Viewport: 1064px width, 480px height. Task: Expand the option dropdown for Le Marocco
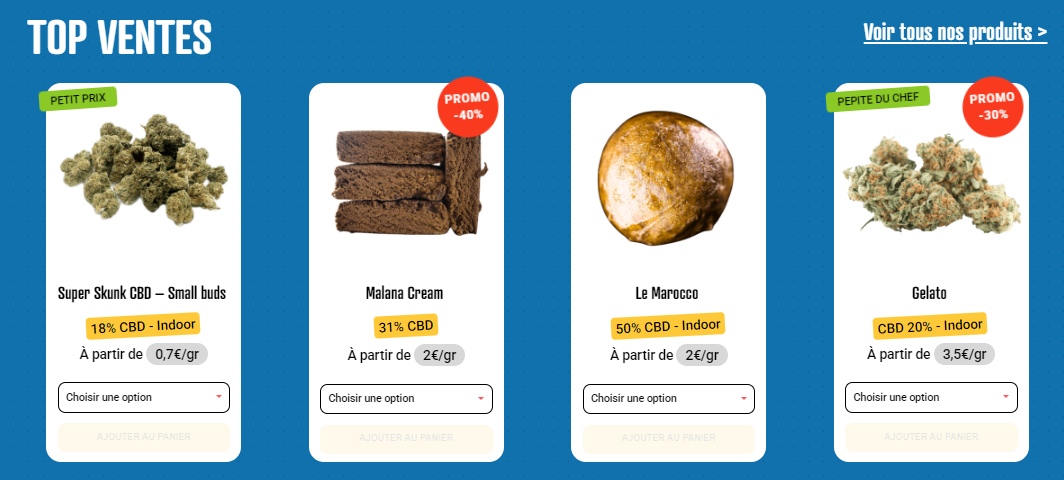(x=668, y=398)
